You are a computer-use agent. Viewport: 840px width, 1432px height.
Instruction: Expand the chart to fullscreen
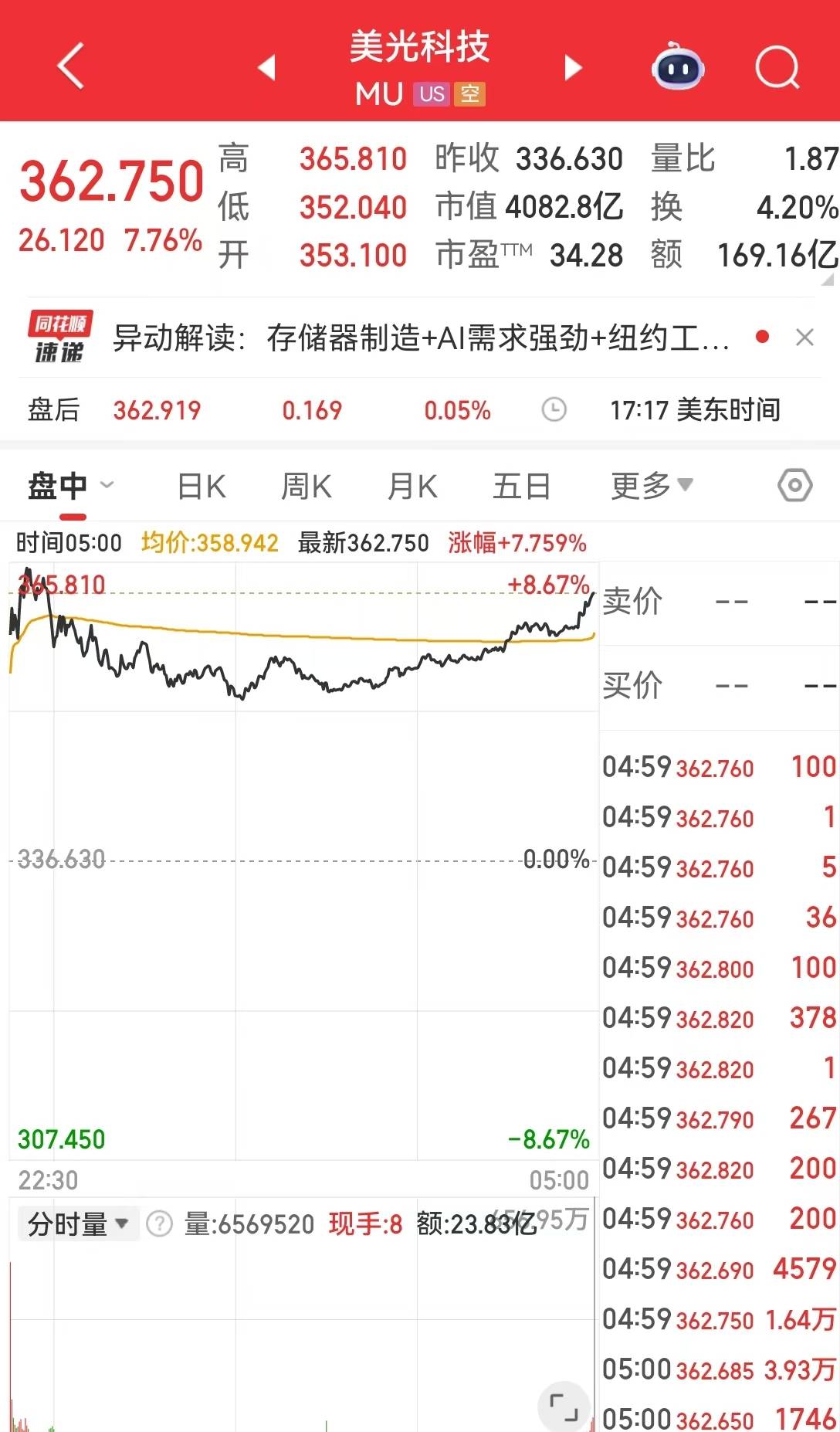564,1407
